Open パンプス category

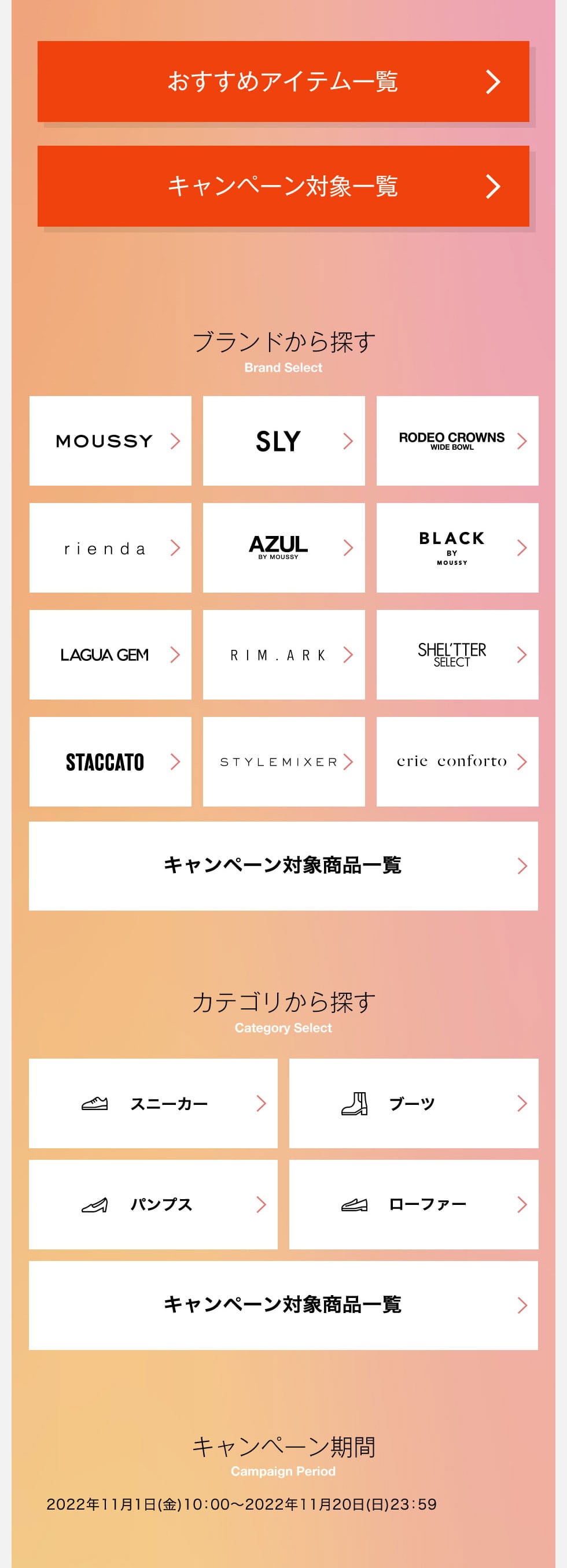coord(153,1204)
